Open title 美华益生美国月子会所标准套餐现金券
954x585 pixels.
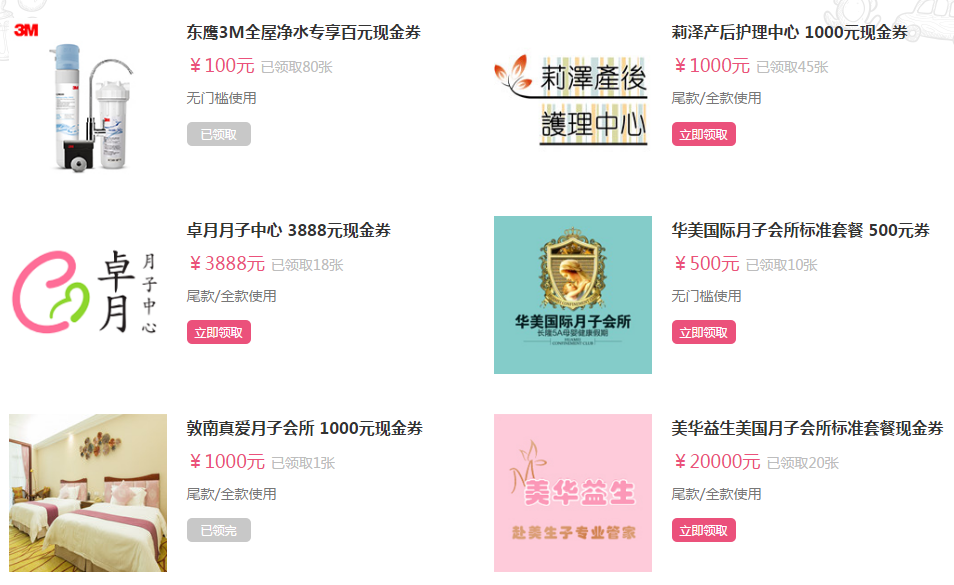807,428
